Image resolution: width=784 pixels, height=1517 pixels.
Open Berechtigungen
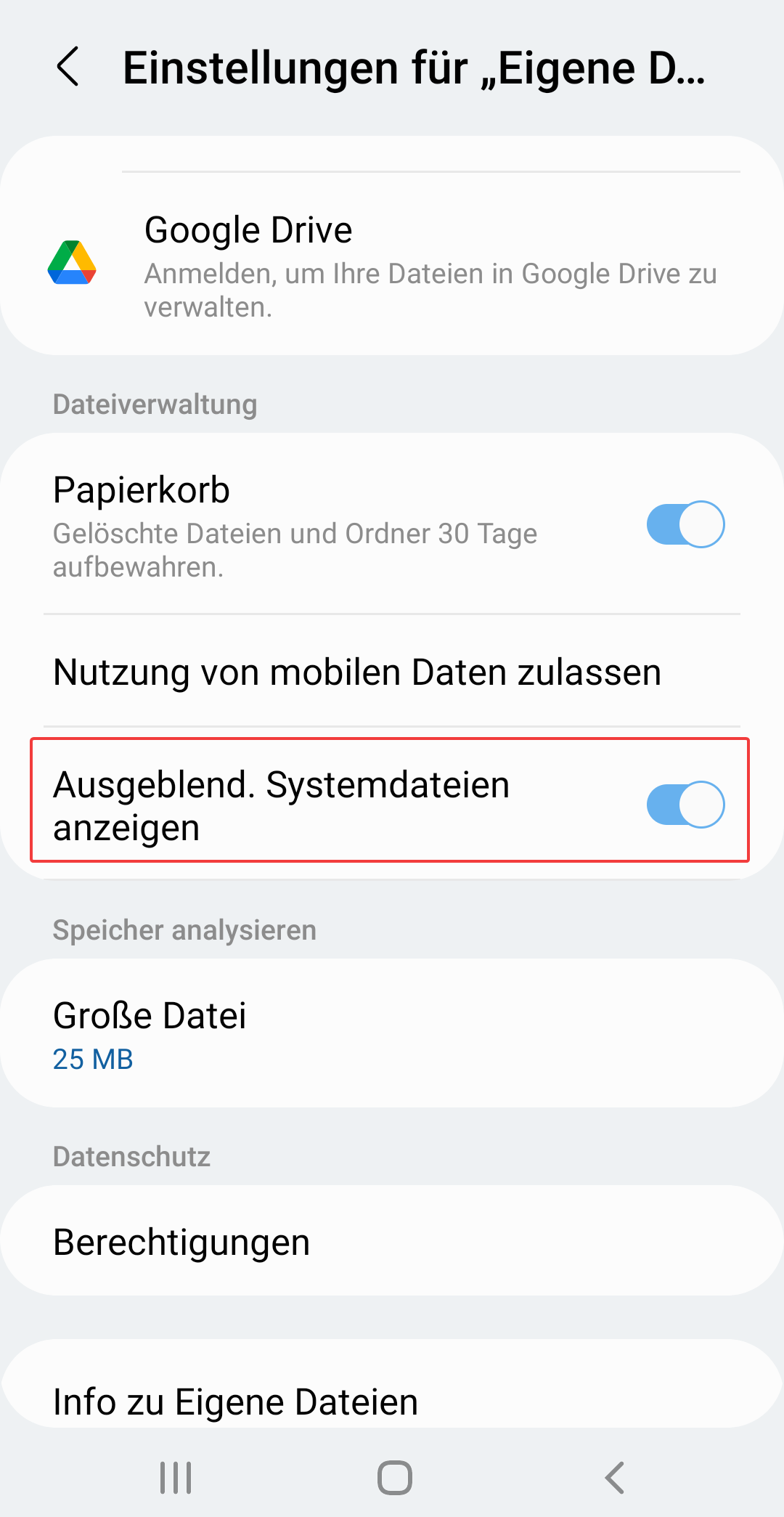tap(392, 1242)
